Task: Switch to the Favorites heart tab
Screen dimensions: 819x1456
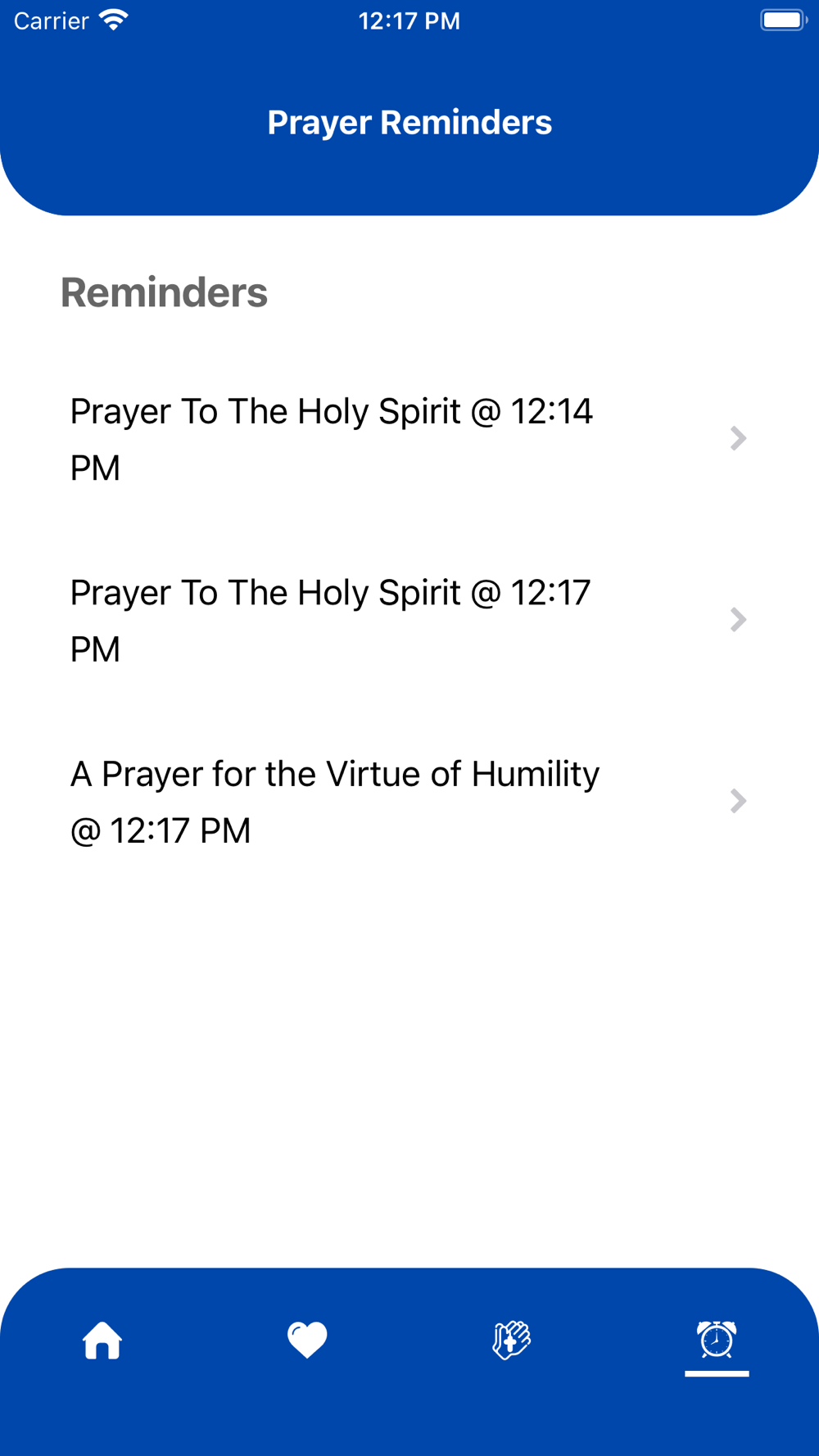Action: (x=307, y=1341)
